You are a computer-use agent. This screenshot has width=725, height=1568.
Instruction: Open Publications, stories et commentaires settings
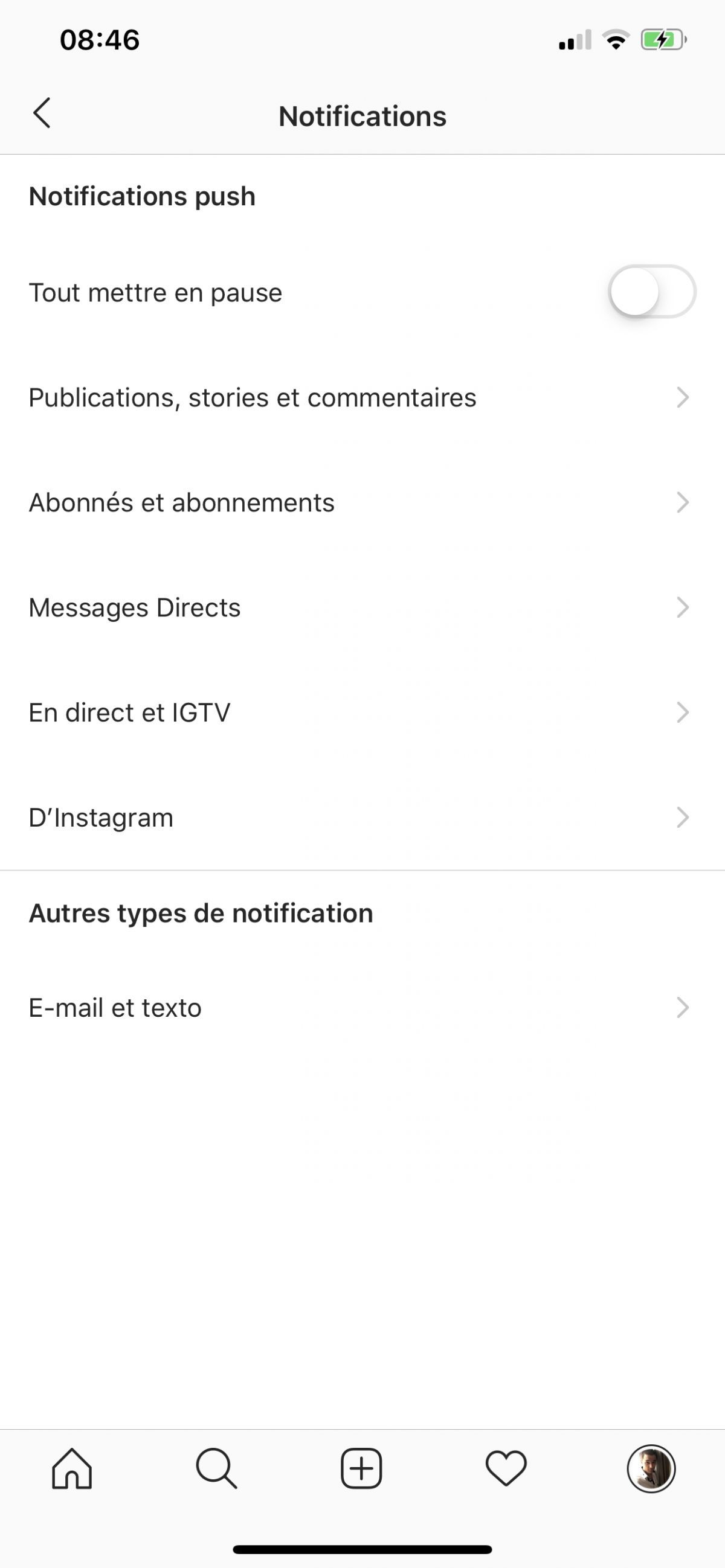pos(362,397)
